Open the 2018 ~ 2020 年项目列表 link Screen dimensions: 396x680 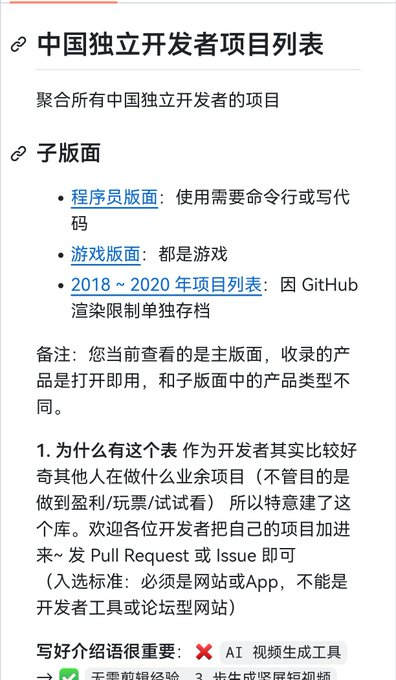167,285
